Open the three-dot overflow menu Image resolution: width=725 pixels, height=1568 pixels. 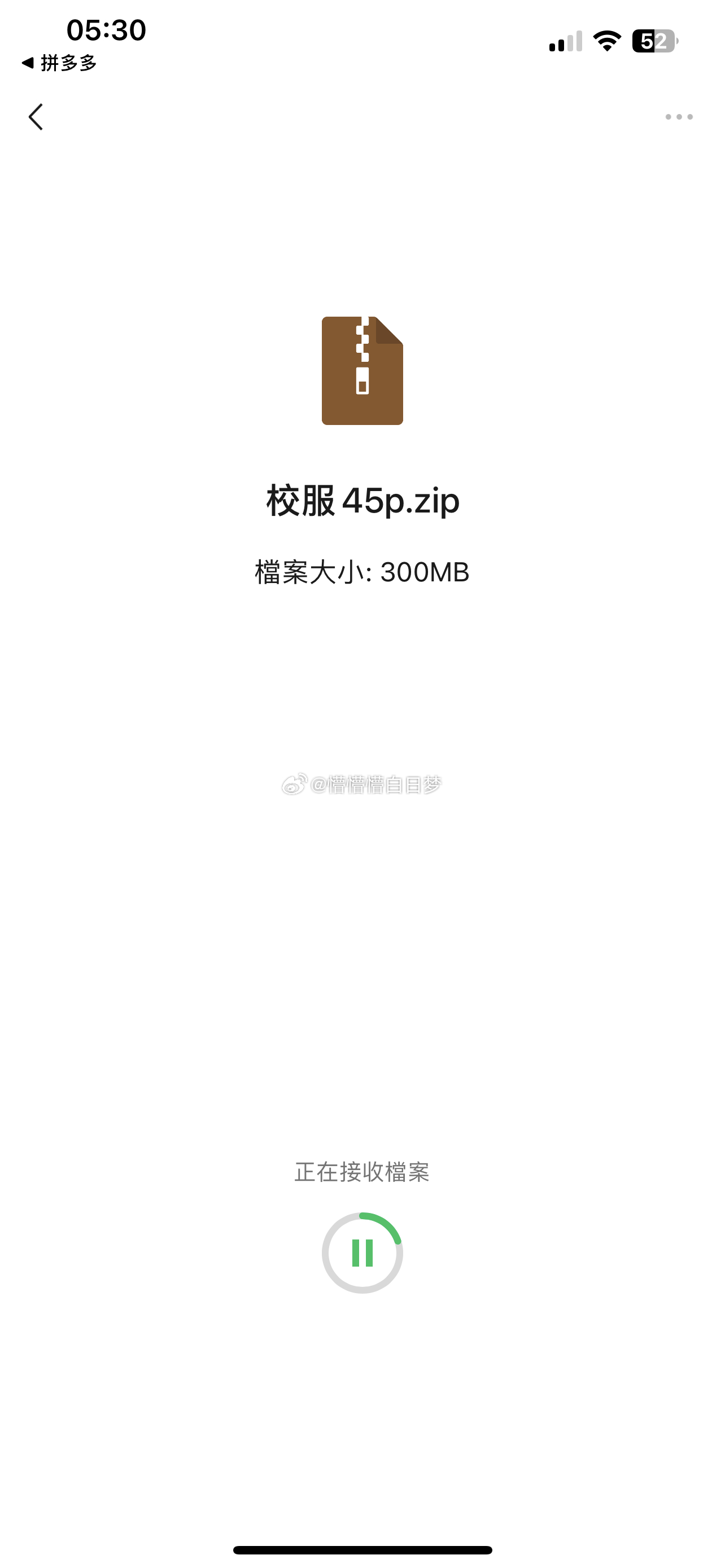(x=679, y=117)
